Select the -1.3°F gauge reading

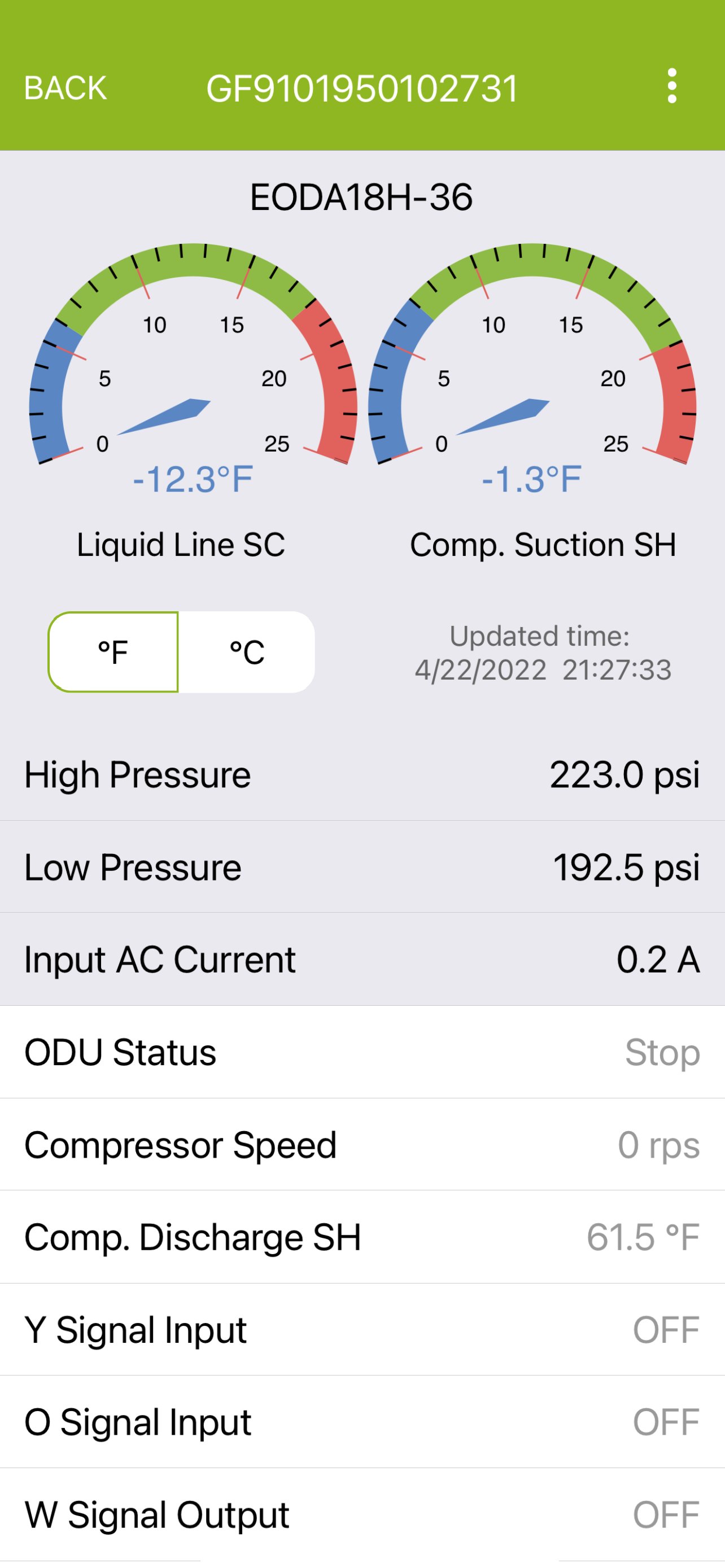[530, 481]
